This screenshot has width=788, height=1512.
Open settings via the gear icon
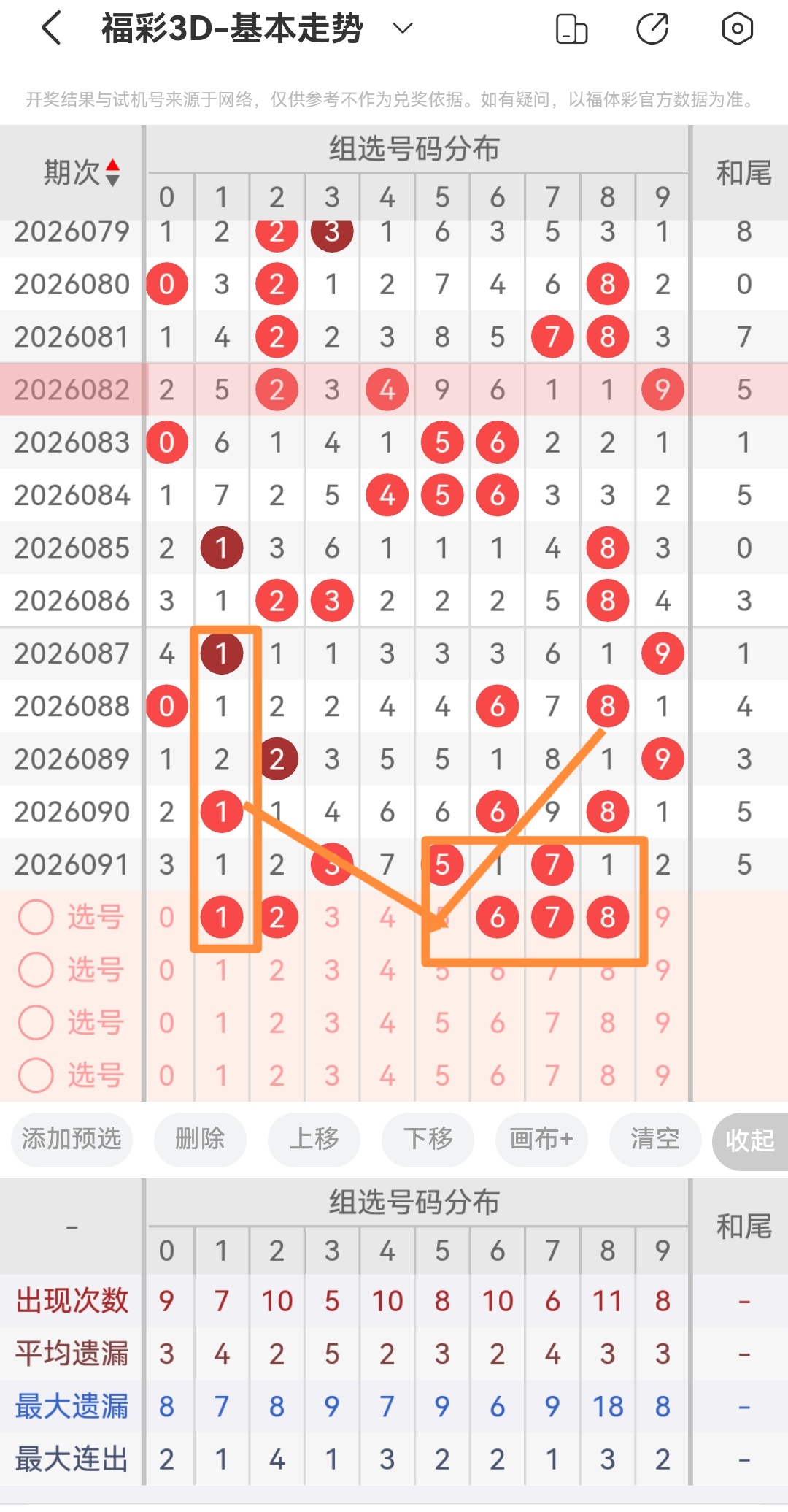(x=736, y=29)
